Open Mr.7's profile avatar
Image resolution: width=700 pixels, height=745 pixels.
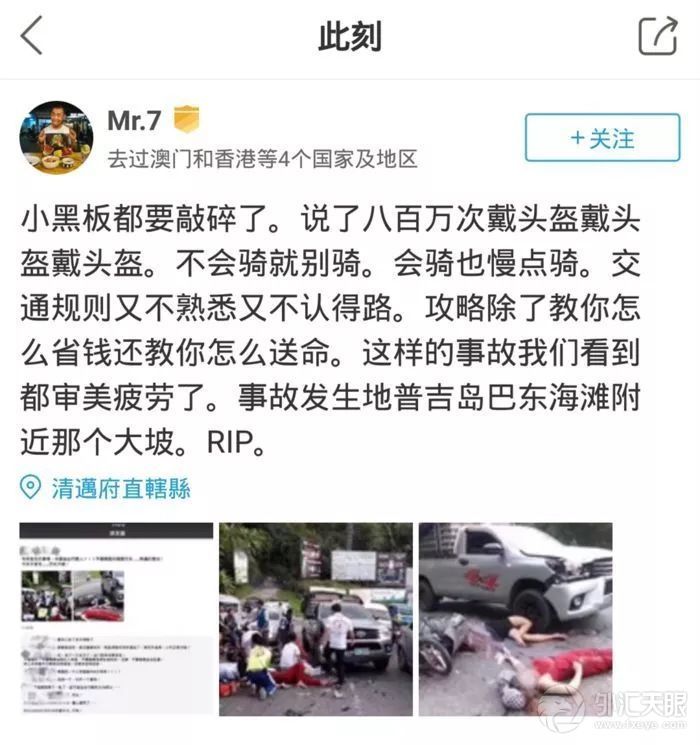[x=56, y=137]
